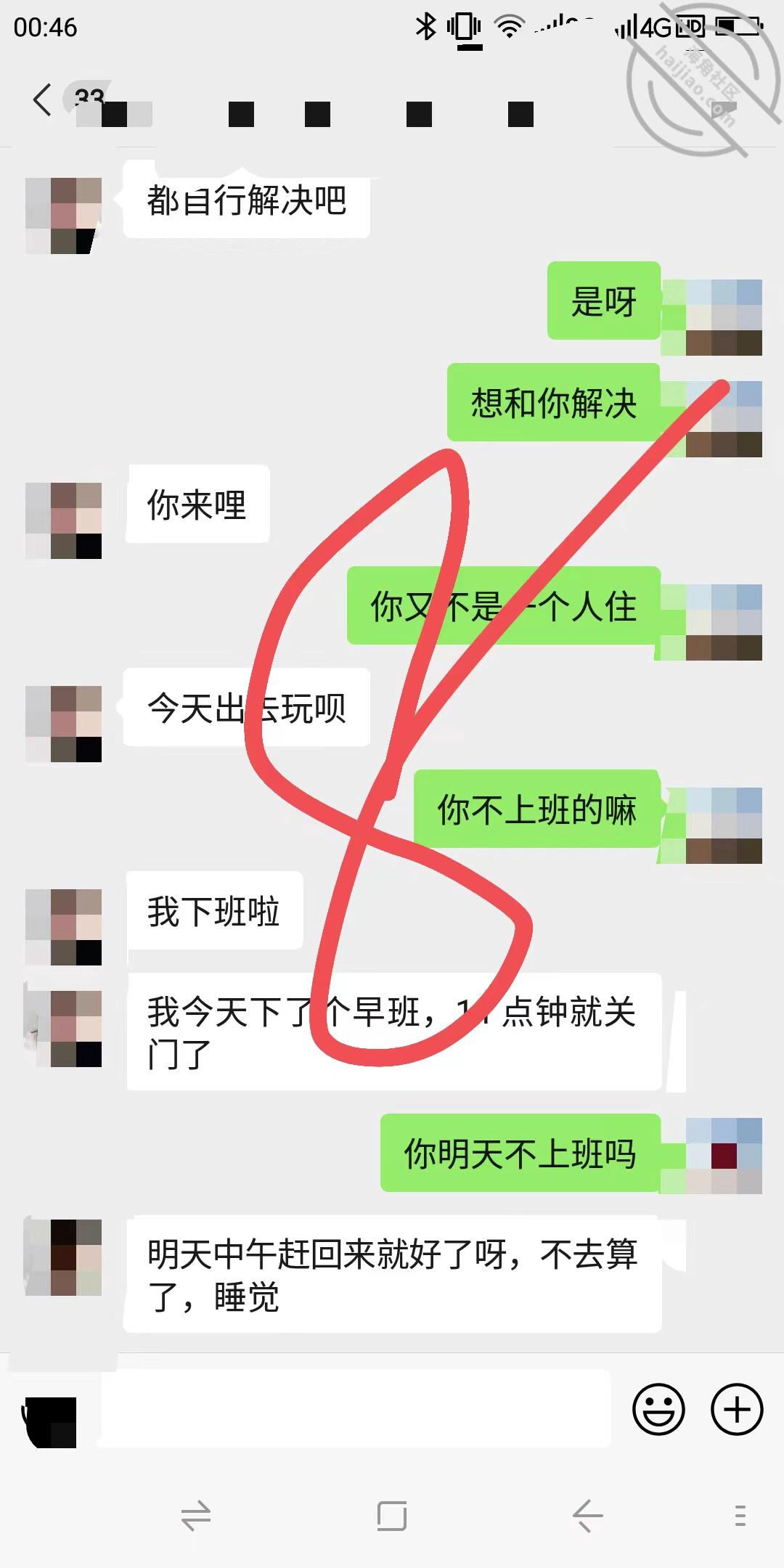
Task: Tap the message text input field
Action: pos(354,1408)
